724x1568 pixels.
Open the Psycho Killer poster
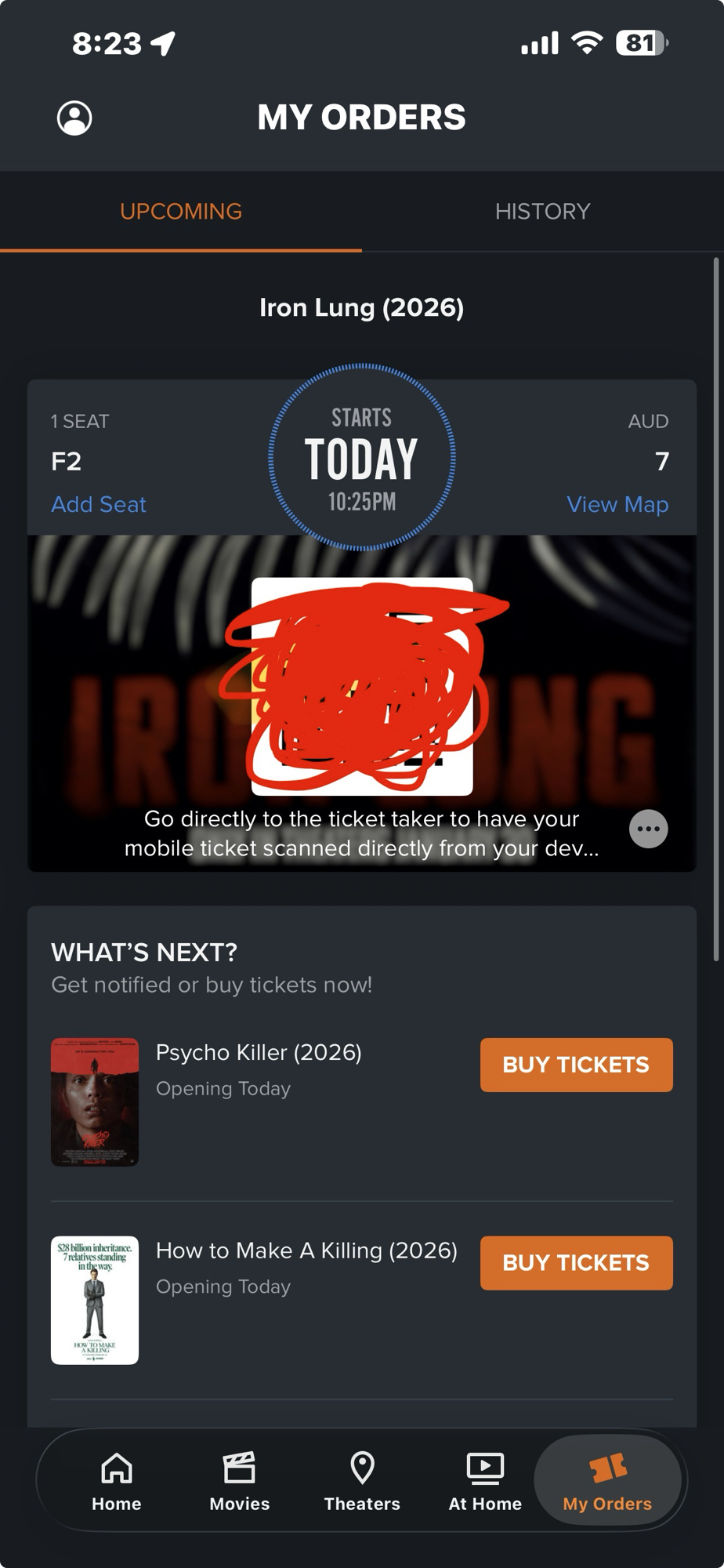coord(95,1102)
